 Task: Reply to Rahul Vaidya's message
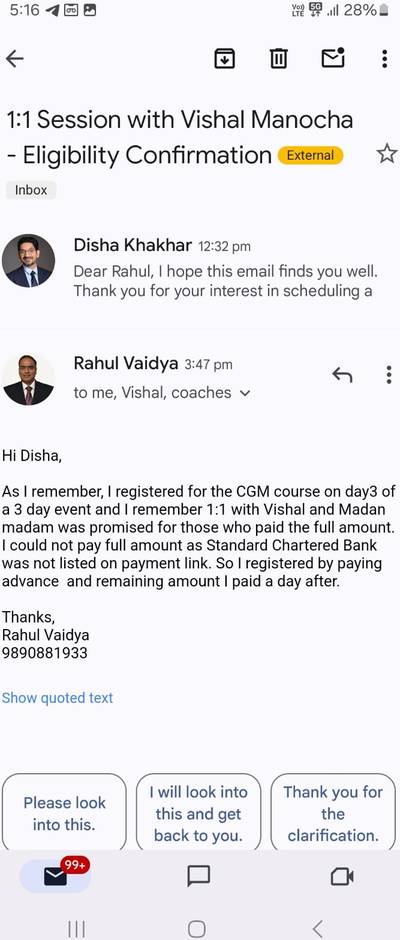[342, 375]
